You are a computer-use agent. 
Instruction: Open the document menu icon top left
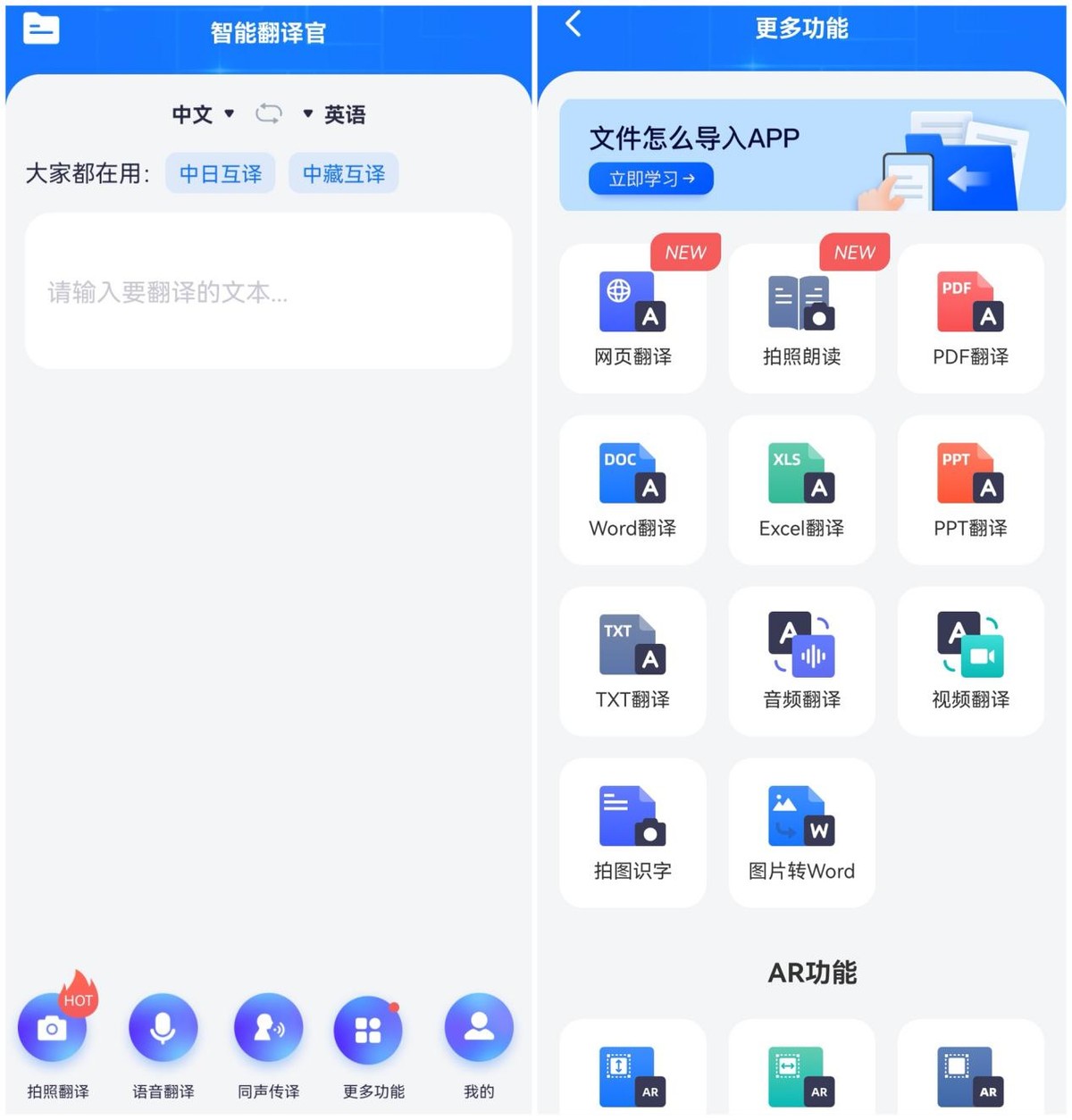(x=39, y=29)
